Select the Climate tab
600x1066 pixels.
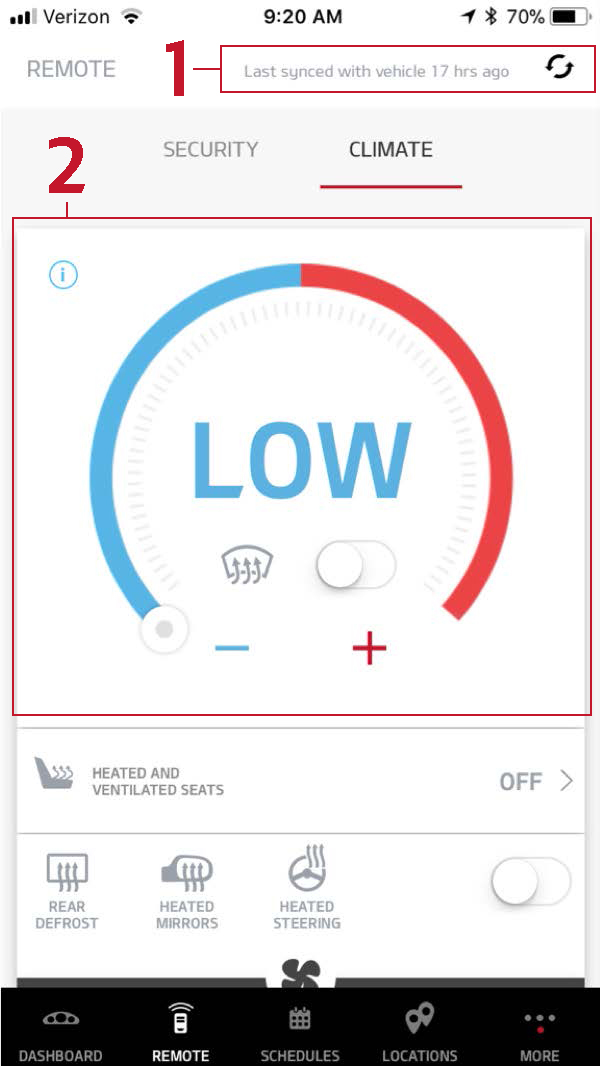pyautogui.click(x=390, y=150)
